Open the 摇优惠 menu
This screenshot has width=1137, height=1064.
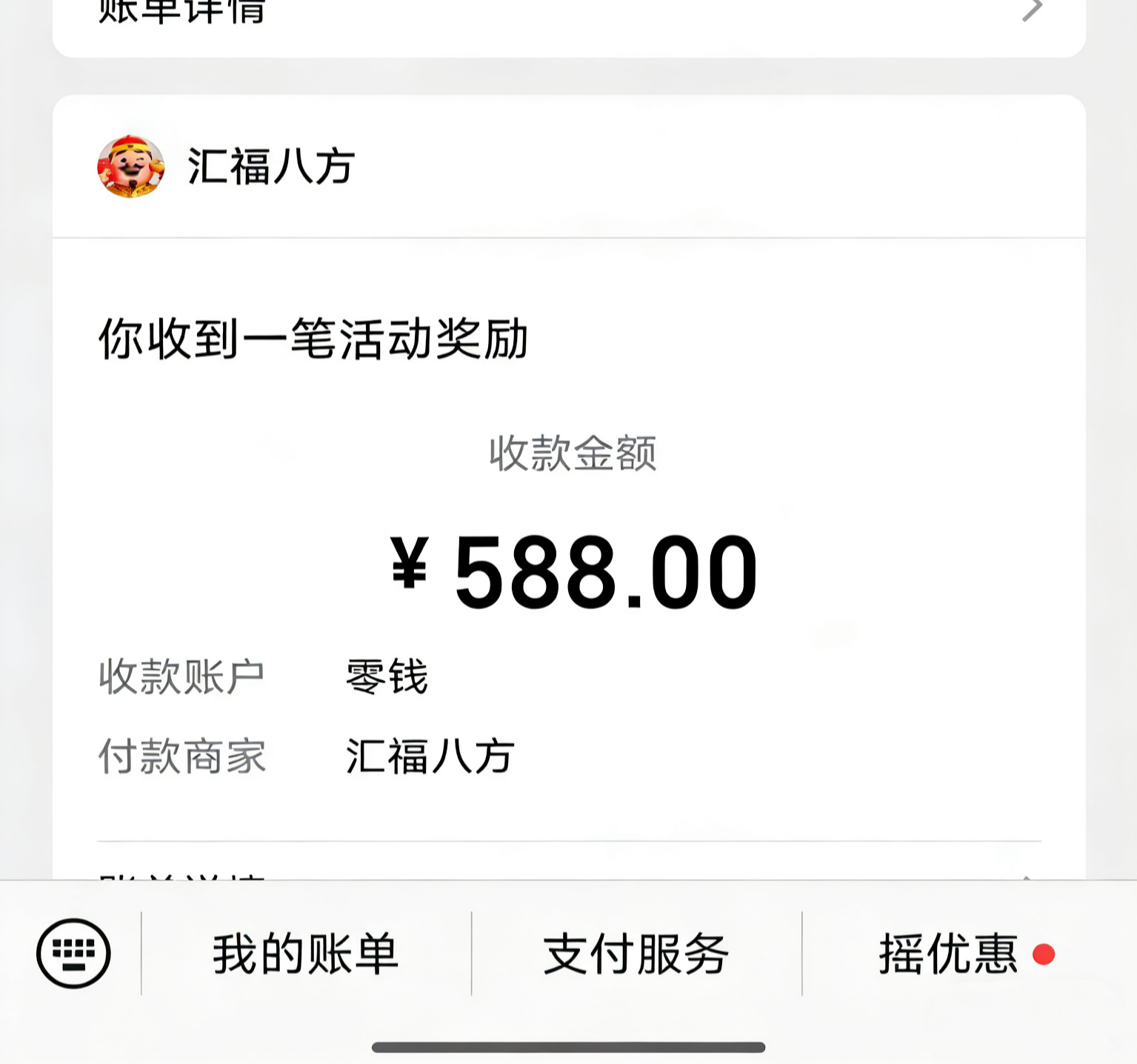pos(949,954)
